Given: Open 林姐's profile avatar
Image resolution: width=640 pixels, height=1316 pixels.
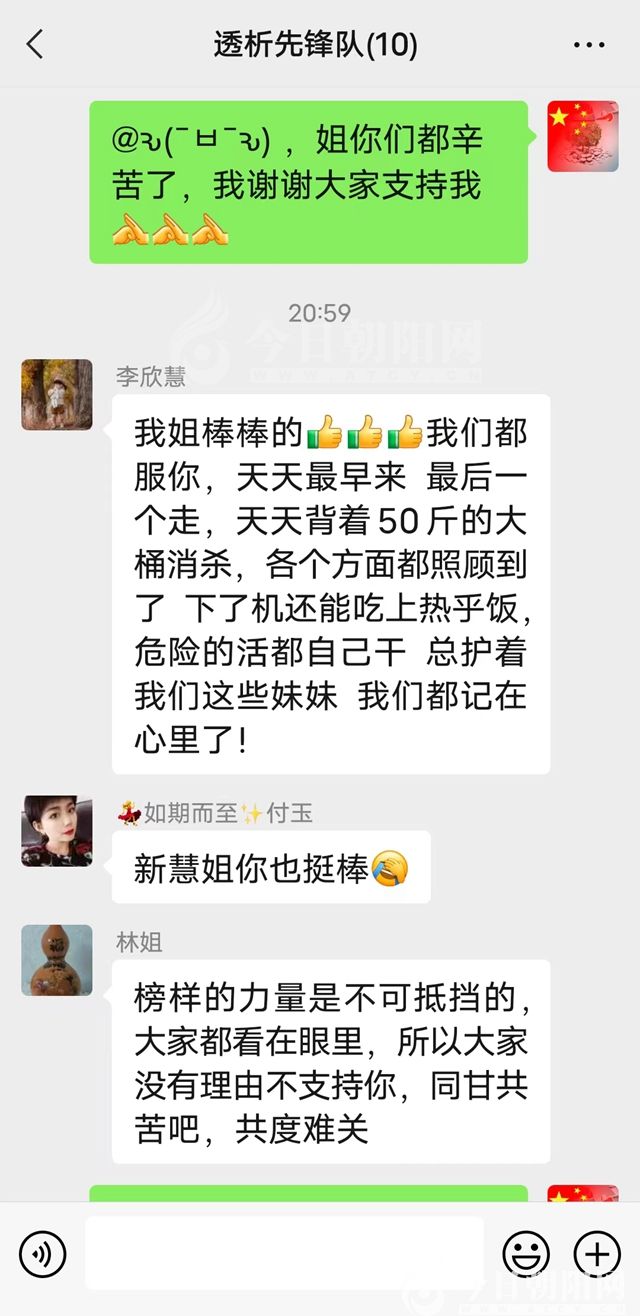Looking at the screenshot, I should [x=57, y=960].
